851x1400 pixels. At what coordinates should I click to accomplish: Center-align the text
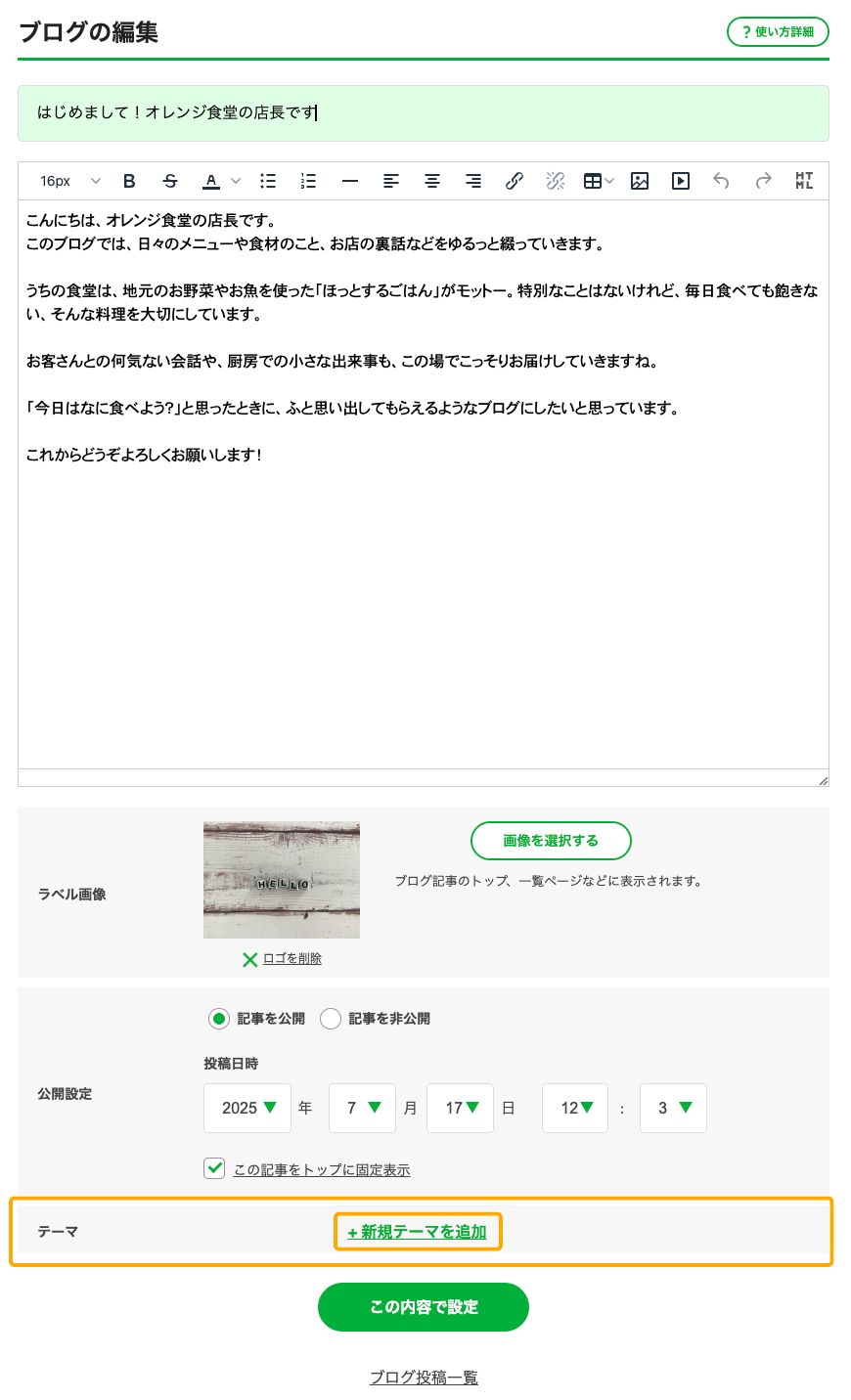point(431,181)
